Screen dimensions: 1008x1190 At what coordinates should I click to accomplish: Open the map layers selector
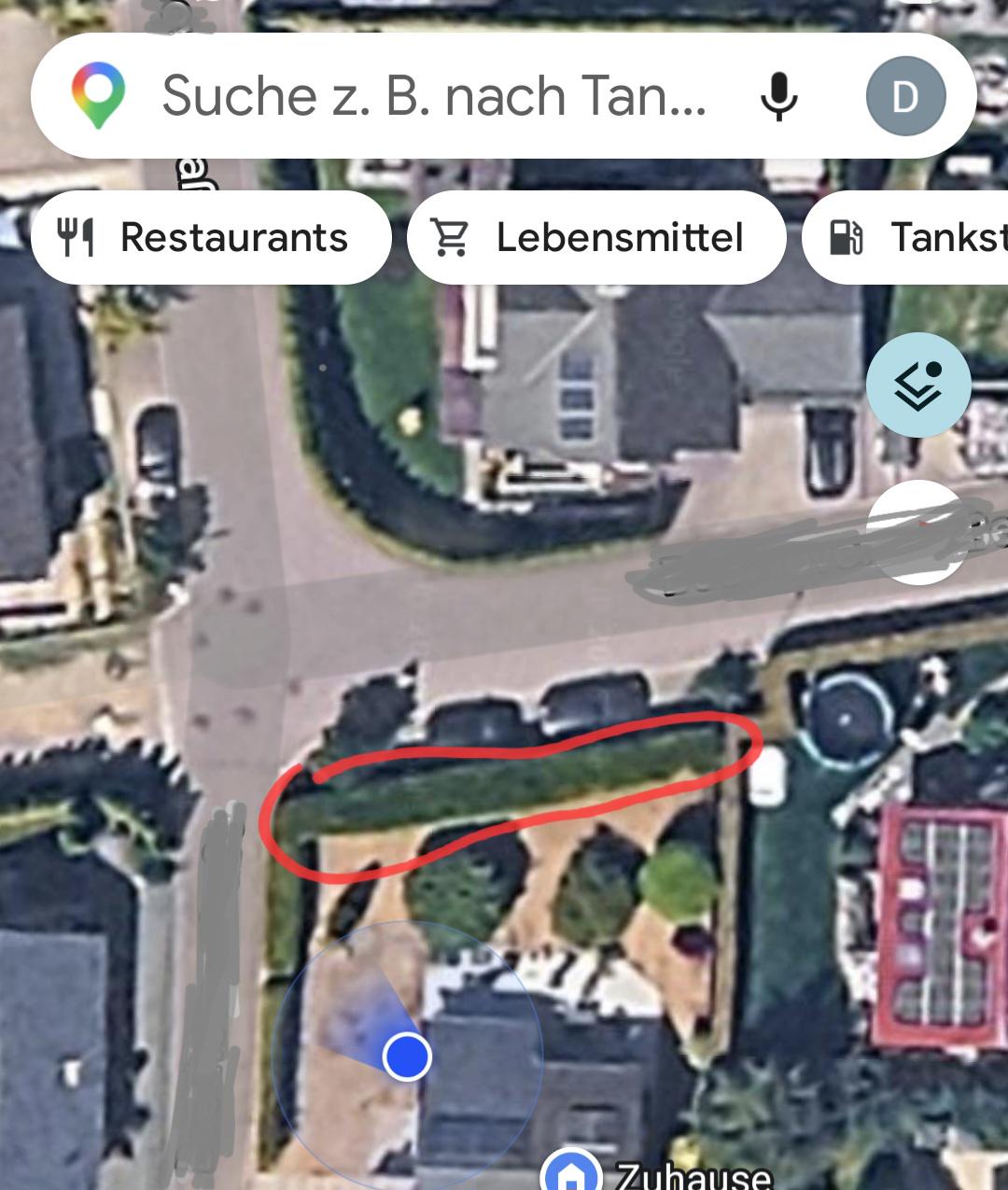[x=918, y=385]
